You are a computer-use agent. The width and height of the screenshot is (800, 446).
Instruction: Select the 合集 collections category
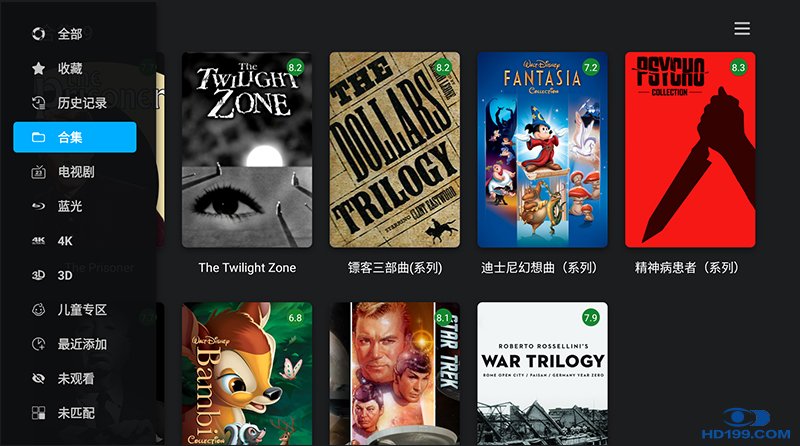[x=75, y=137]
